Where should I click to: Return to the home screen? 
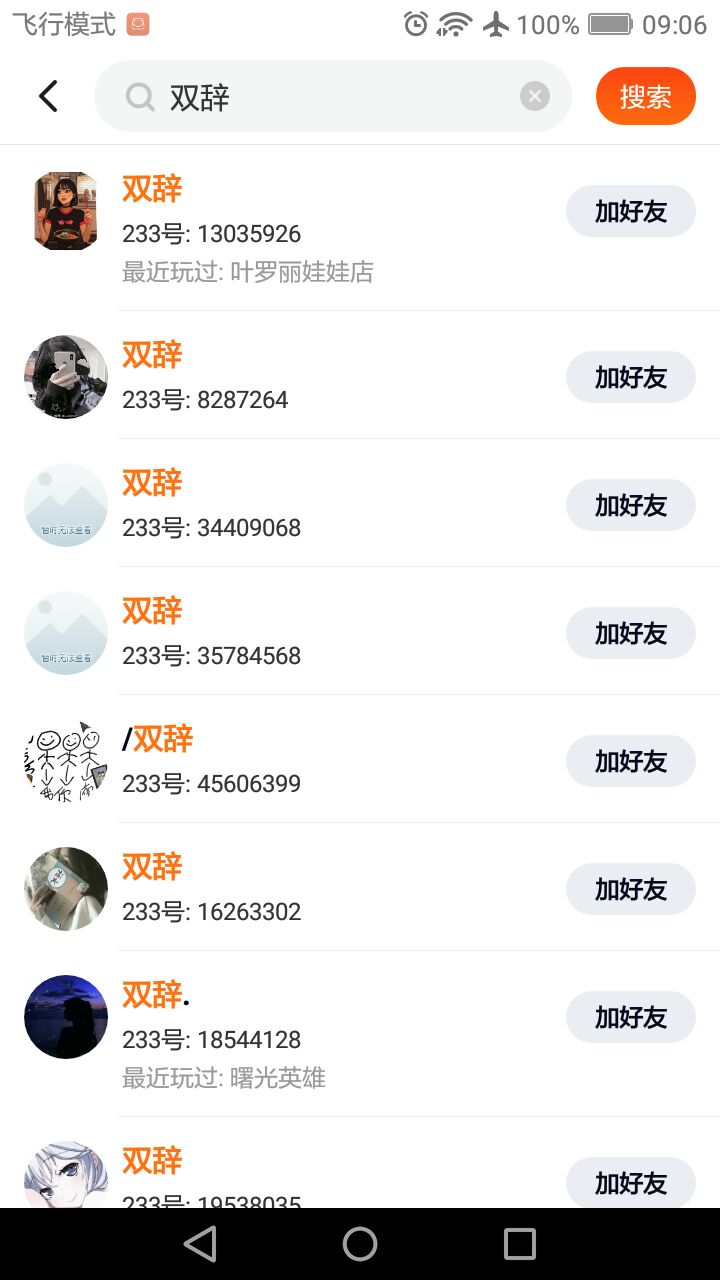[360, 1244]
